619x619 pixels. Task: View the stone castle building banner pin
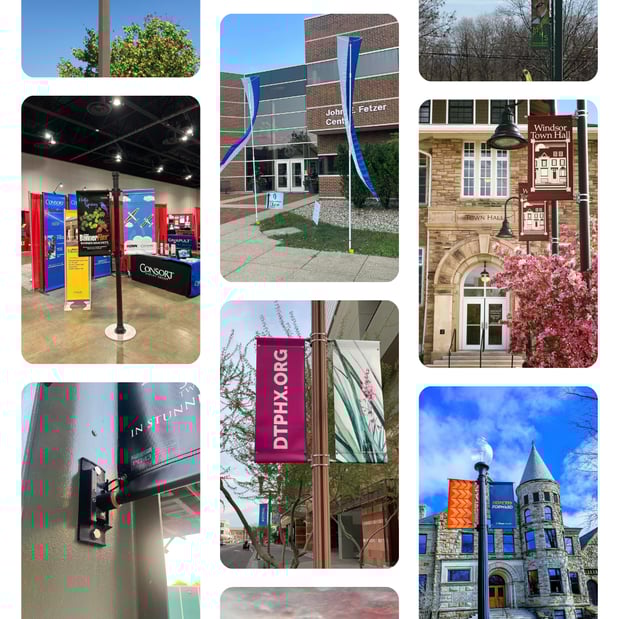pyautogui.click(x=508, y=502)
